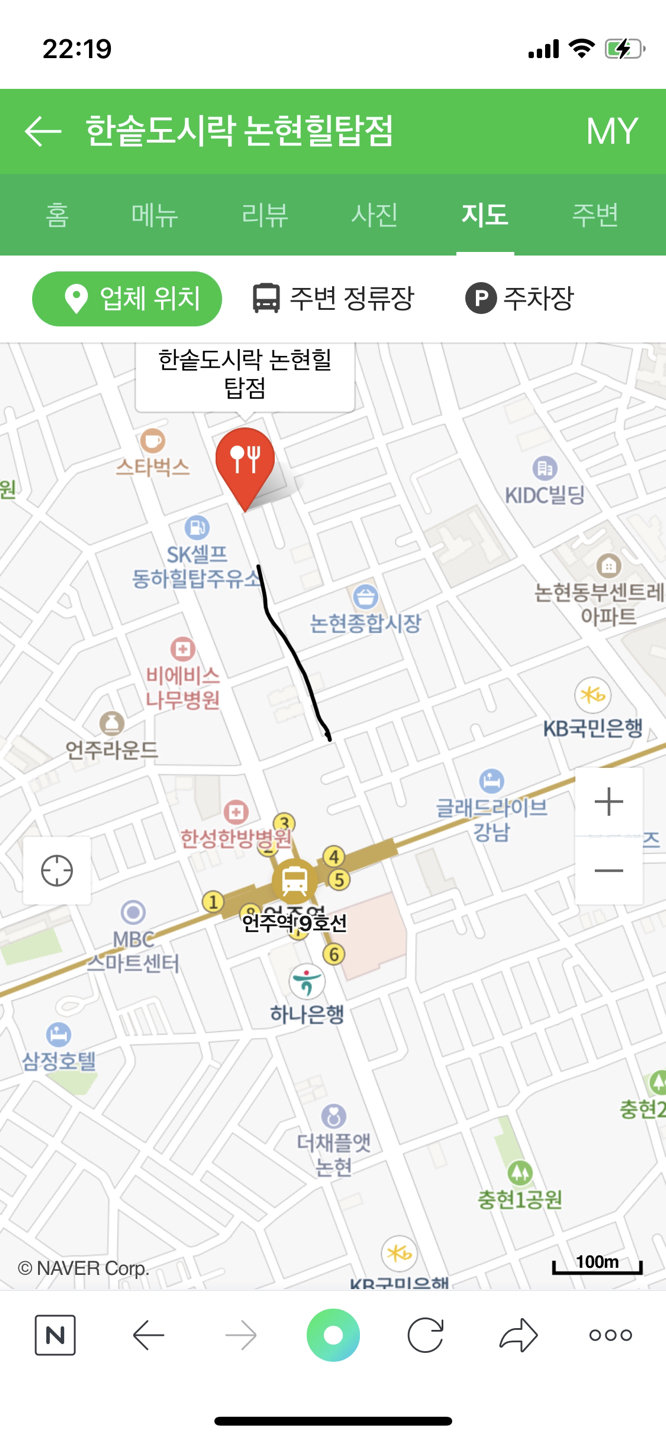
Task: Zoom out the map with minus
Action: click(609, 871)
